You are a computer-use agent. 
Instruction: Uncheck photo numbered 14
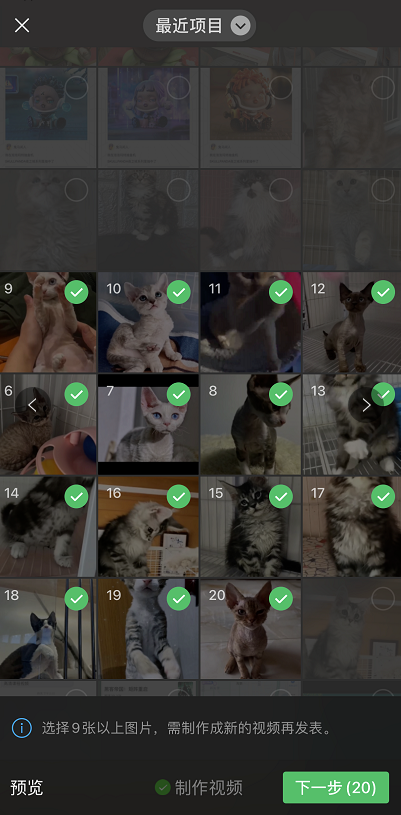click(76, 497)
